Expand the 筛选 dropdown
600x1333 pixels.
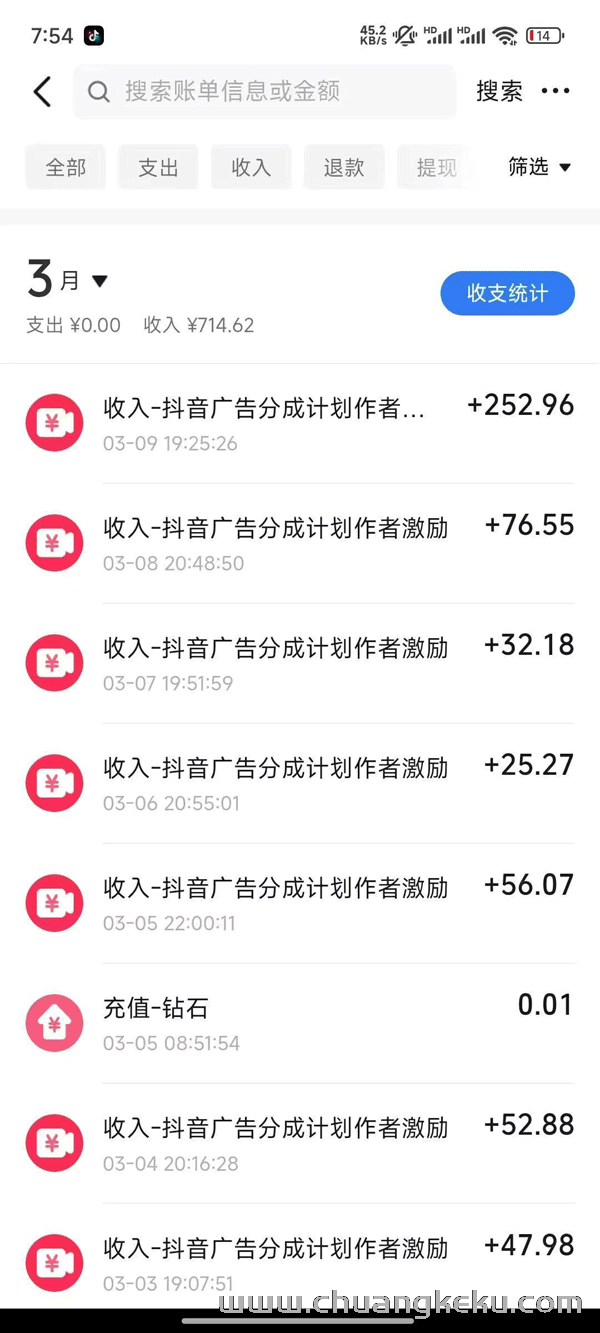pos(540,167)
